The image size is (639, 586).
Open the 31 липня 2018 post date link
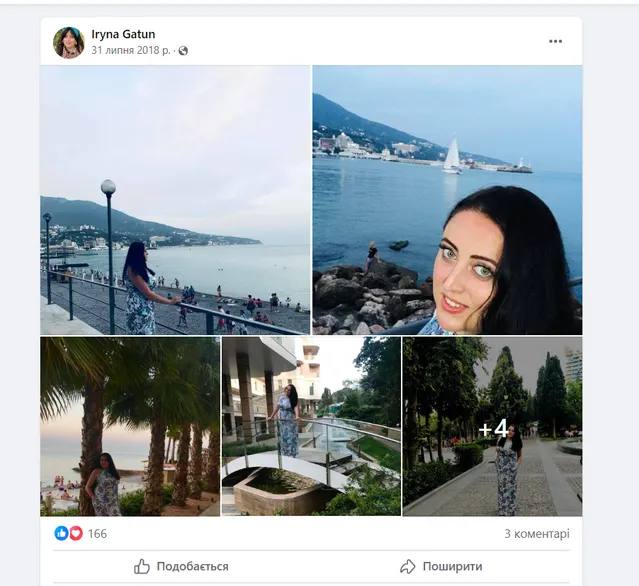[131, 50]
